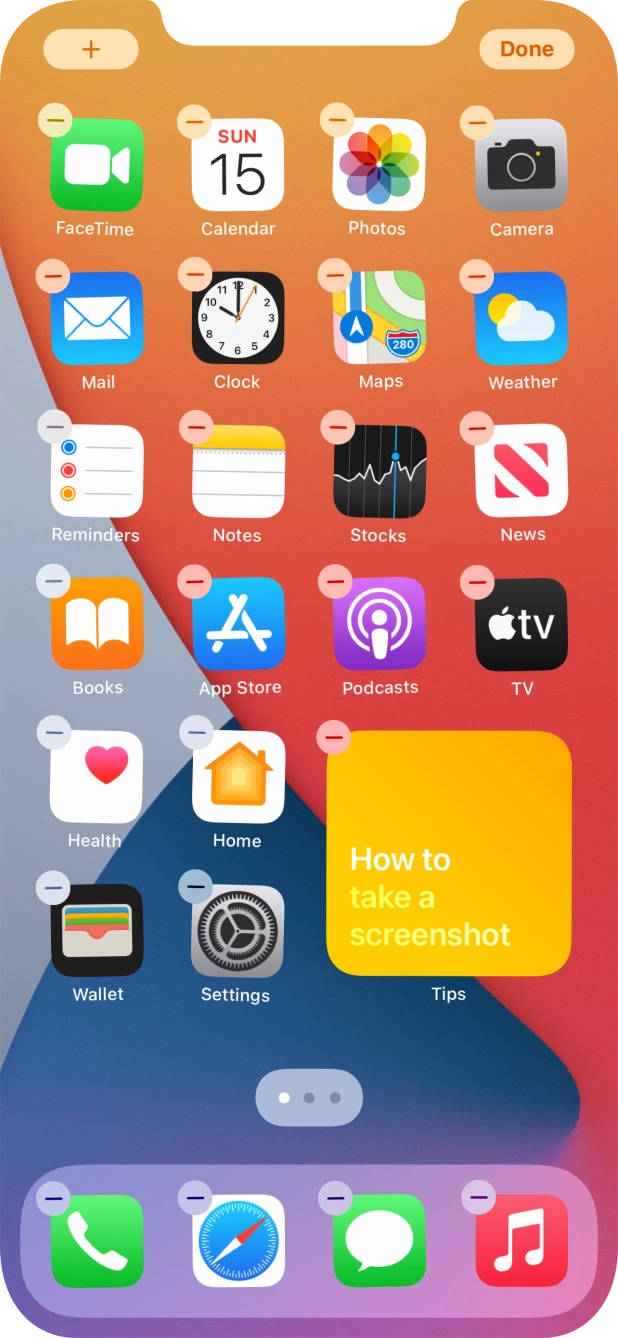
Task: Open the App Store
Action: 238,624
